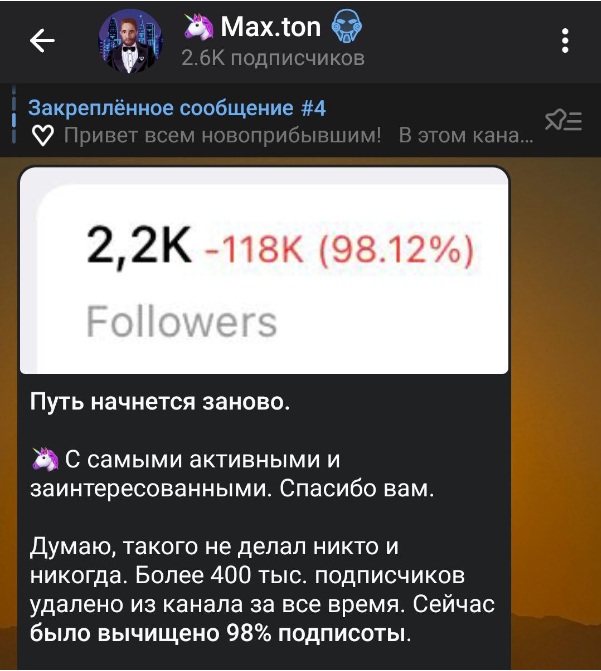Open the Followers statistics image

[264, 270]
